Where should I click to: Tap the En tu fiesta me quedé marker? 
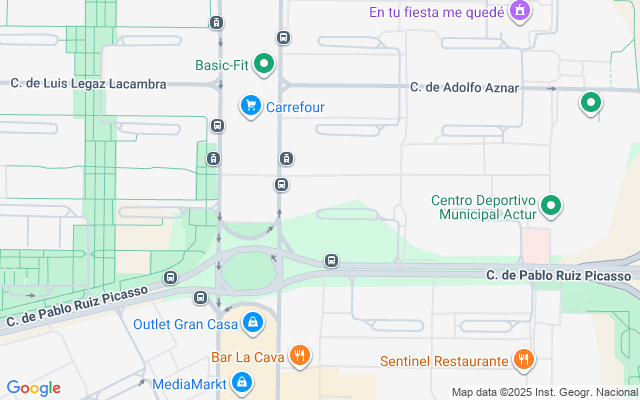pyautogui.click(x=519, y=12)
